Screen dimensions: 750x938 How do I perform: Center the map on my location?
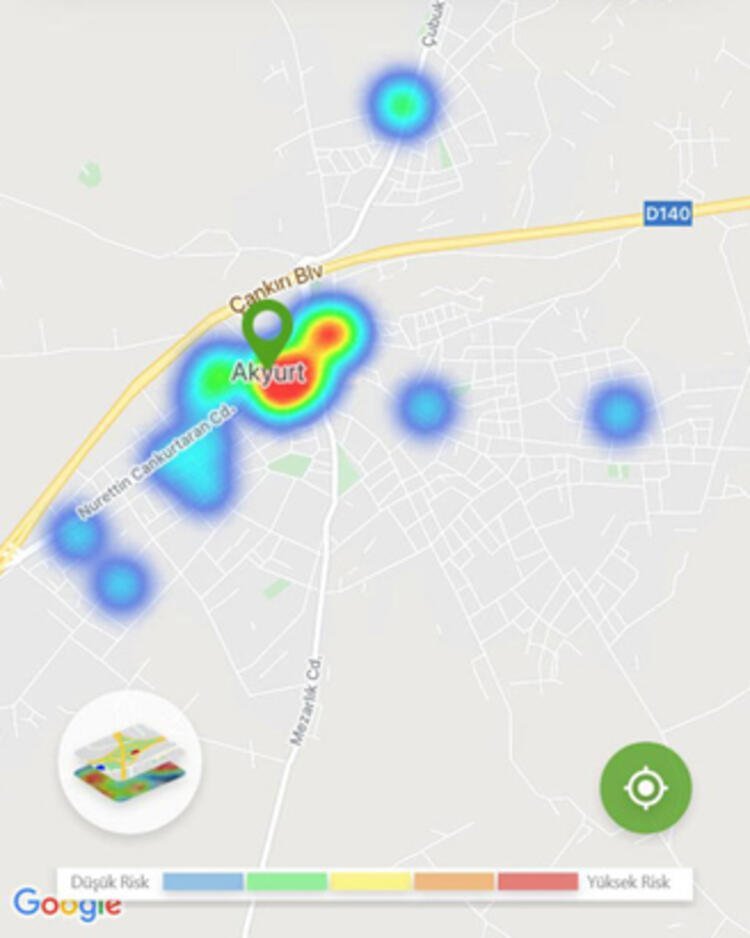645,788
